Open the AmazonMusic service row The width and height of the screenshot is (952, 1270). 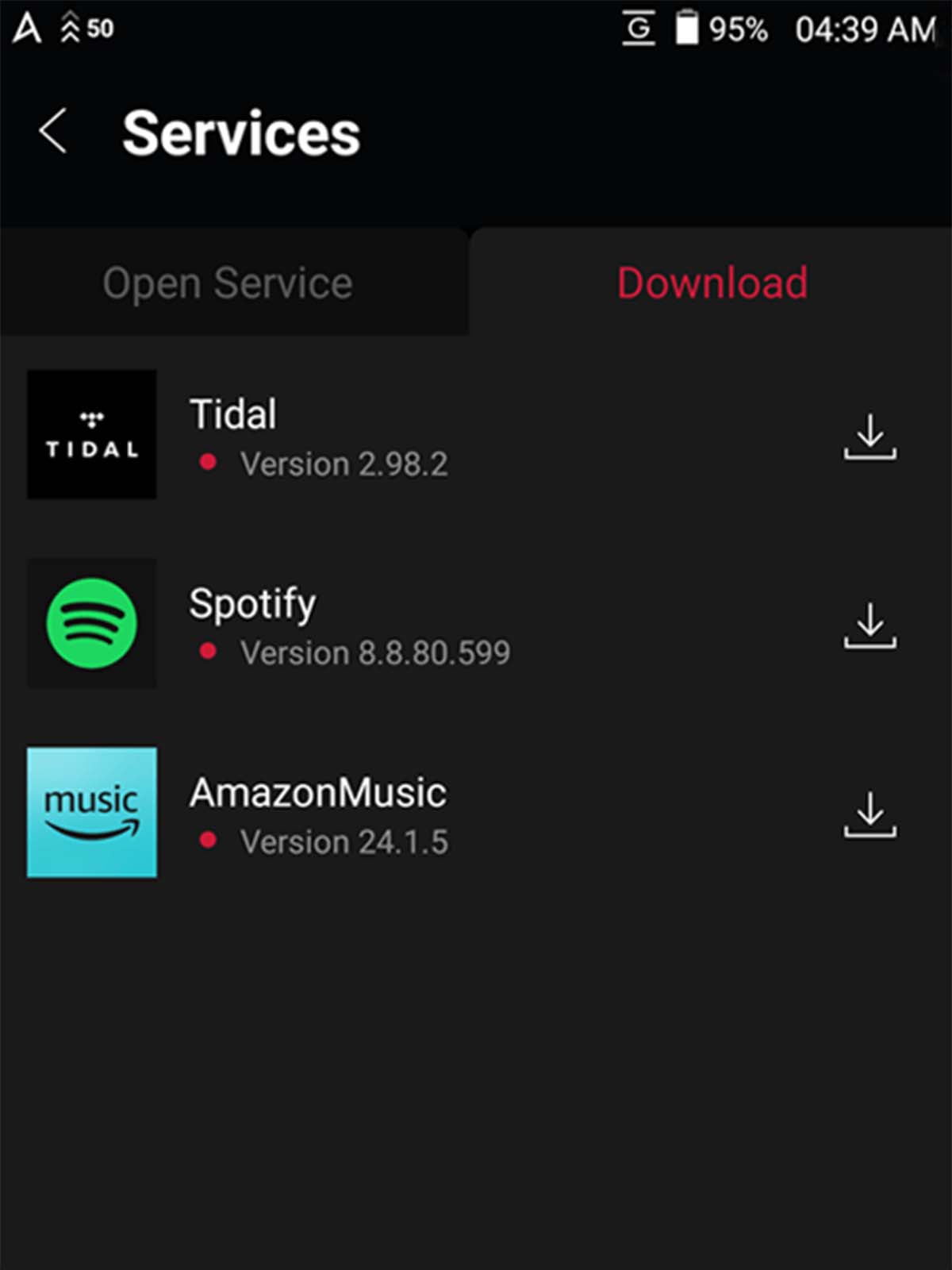tap(317, 814)
